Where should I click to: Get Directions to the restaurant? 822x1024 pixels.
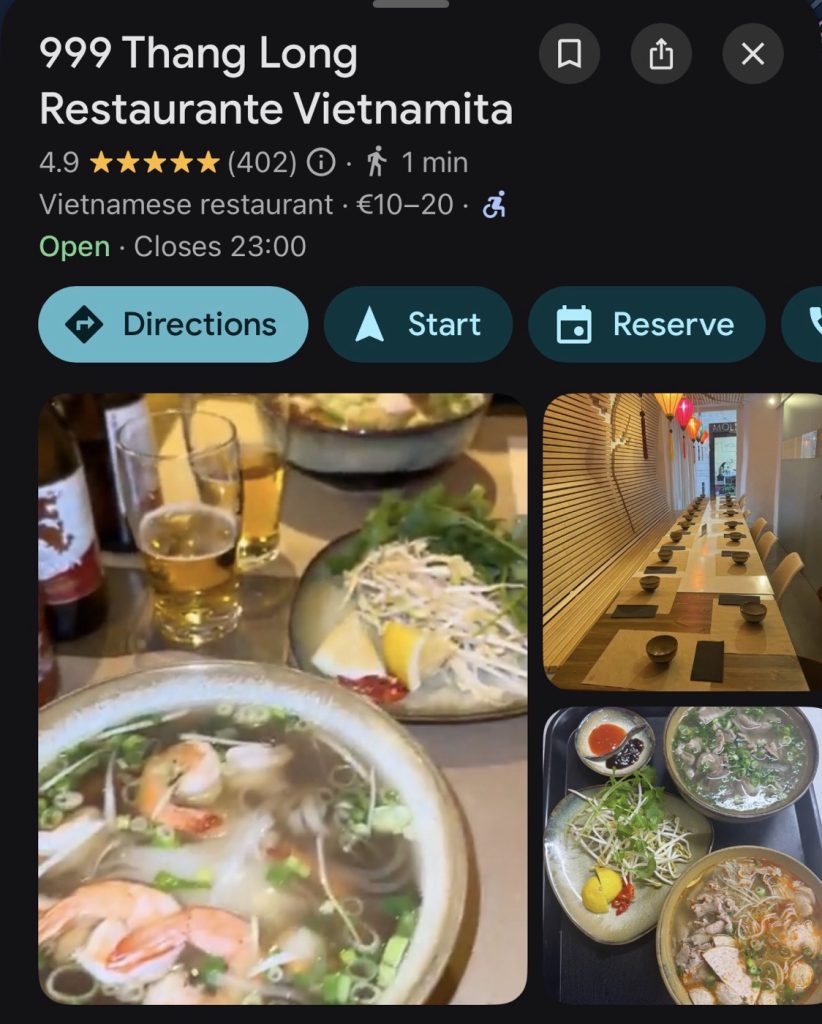(173, 324)
